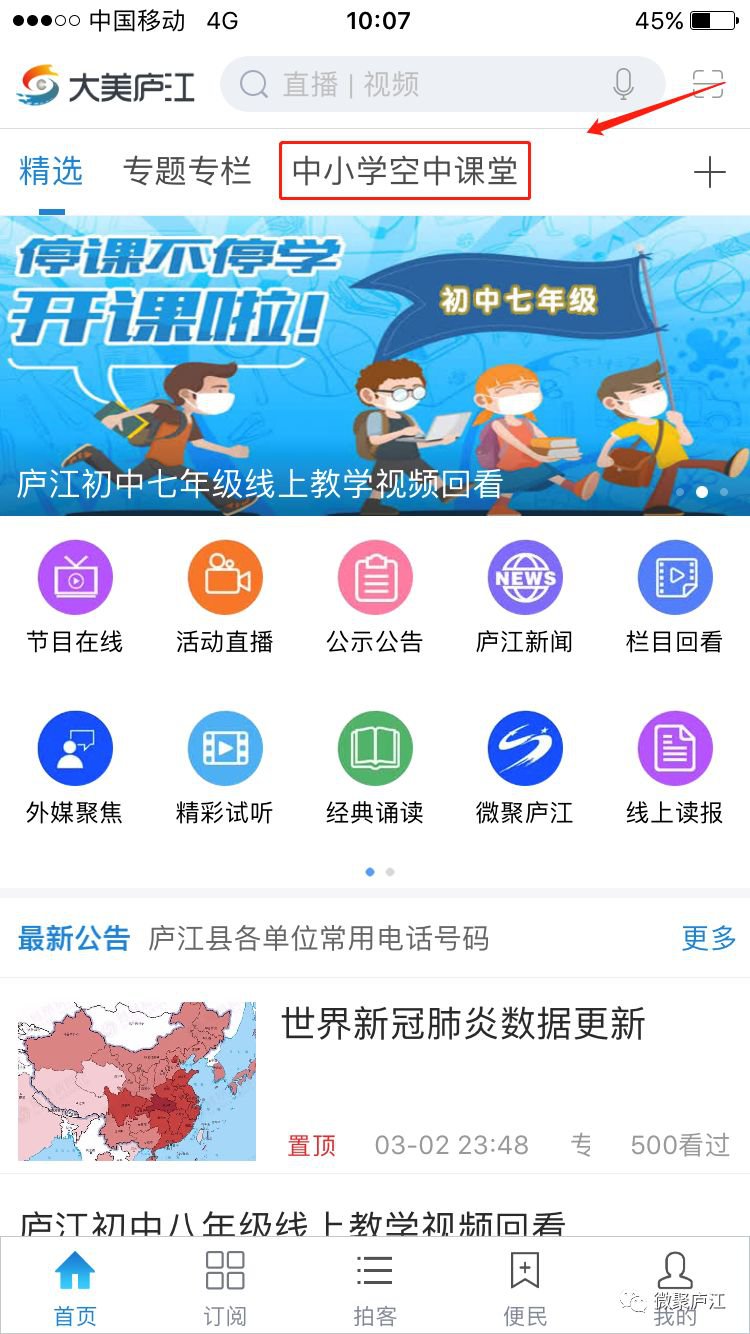Image resolution: width=750 pixels, height=1334 pixels.
Task: Open 精彩试听
Action: pos(225,768)
